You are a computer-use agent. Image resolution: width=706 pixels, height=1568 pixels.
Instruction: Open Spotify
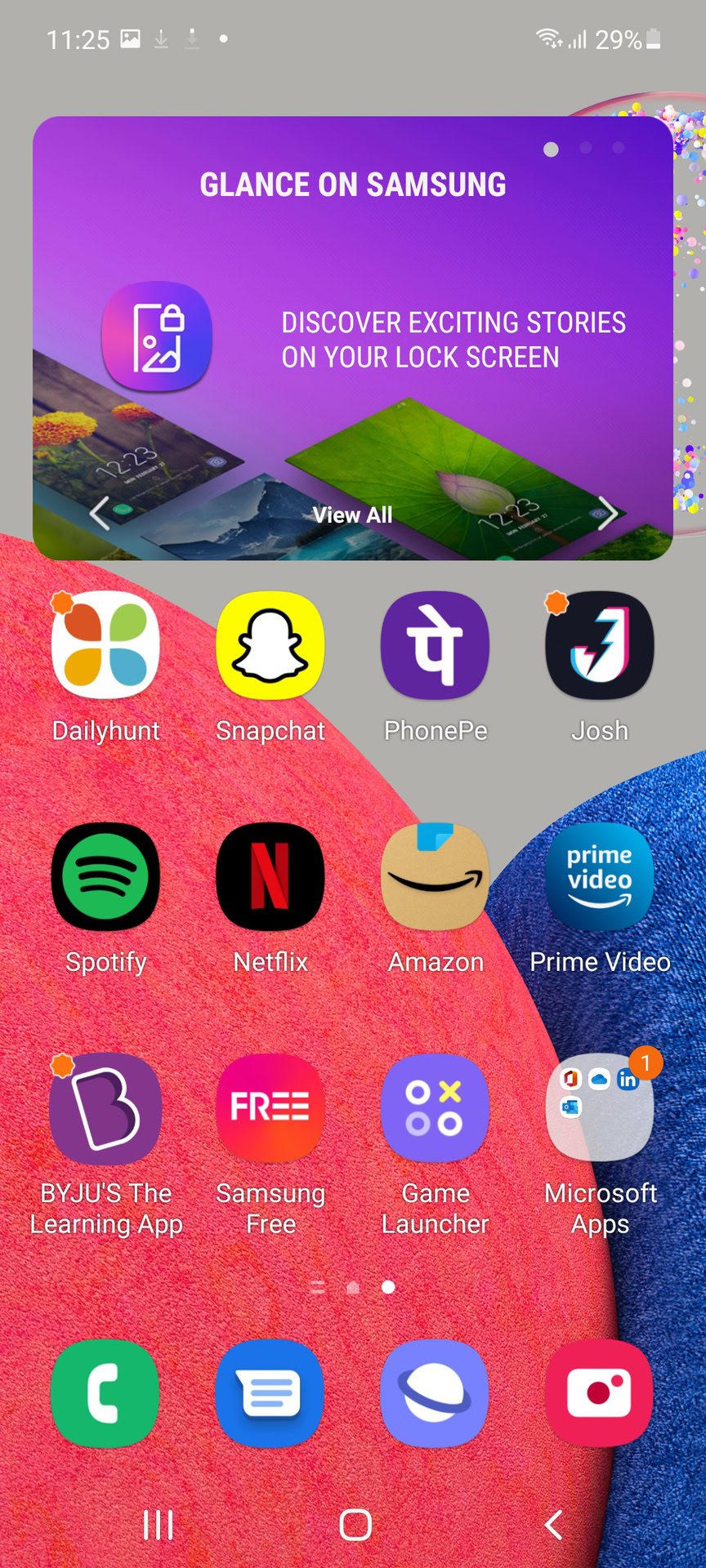(x=105, y=876)
